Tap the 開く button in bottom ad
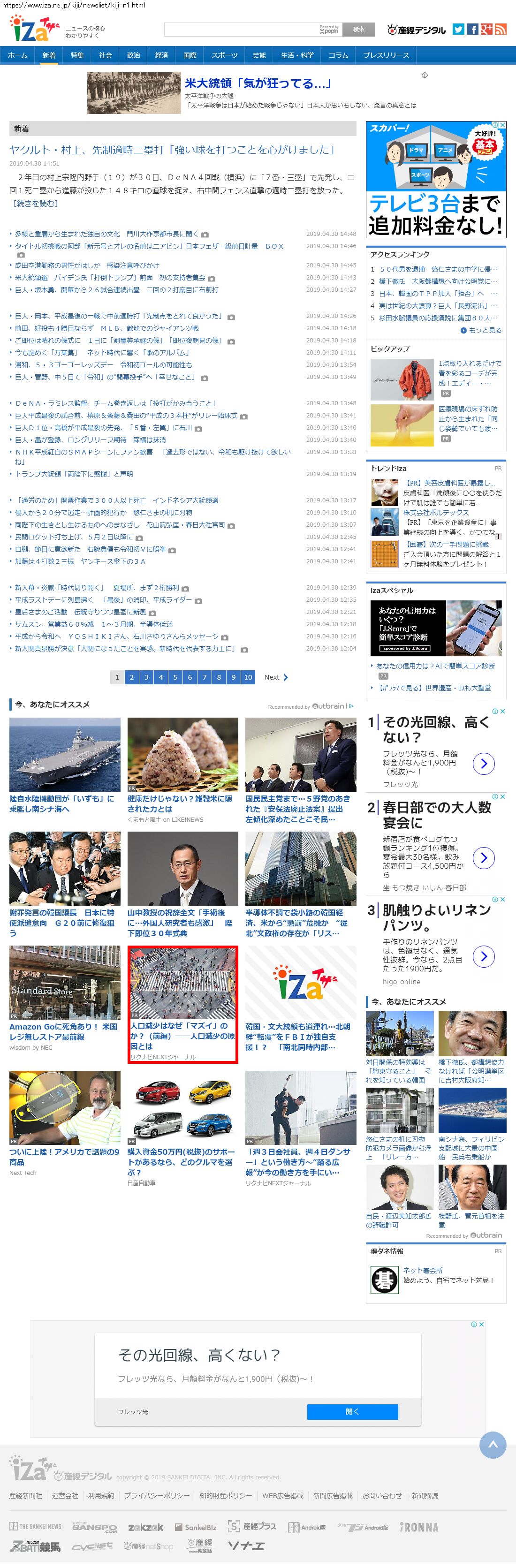 coord(352,1411)
